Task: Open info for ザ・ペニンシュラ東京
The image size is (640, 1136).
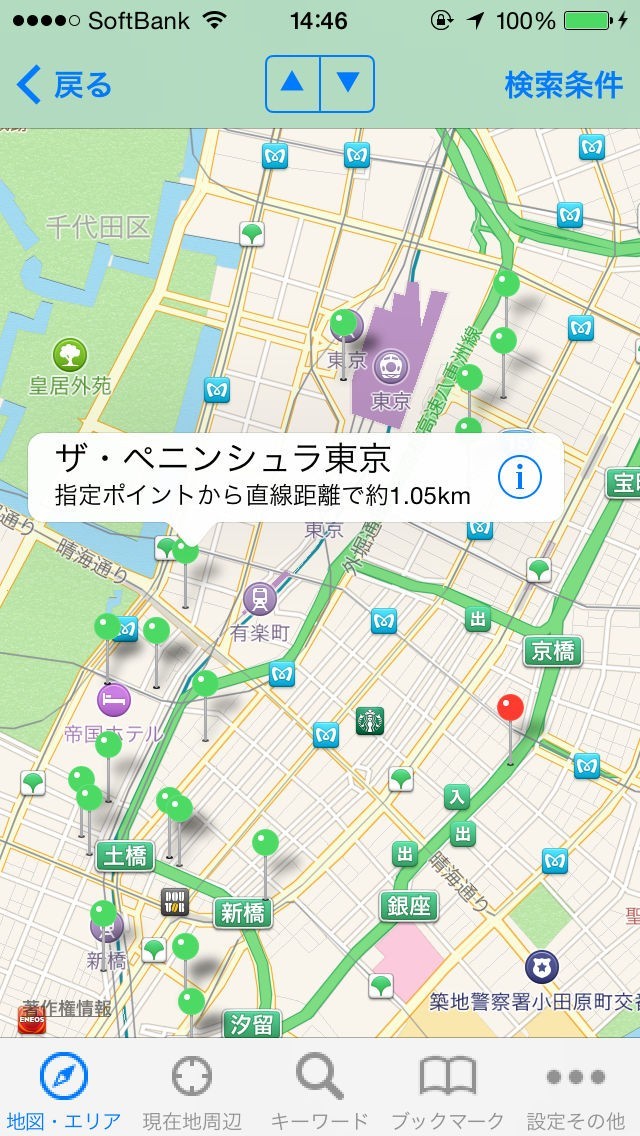Action: pos(520,478)
